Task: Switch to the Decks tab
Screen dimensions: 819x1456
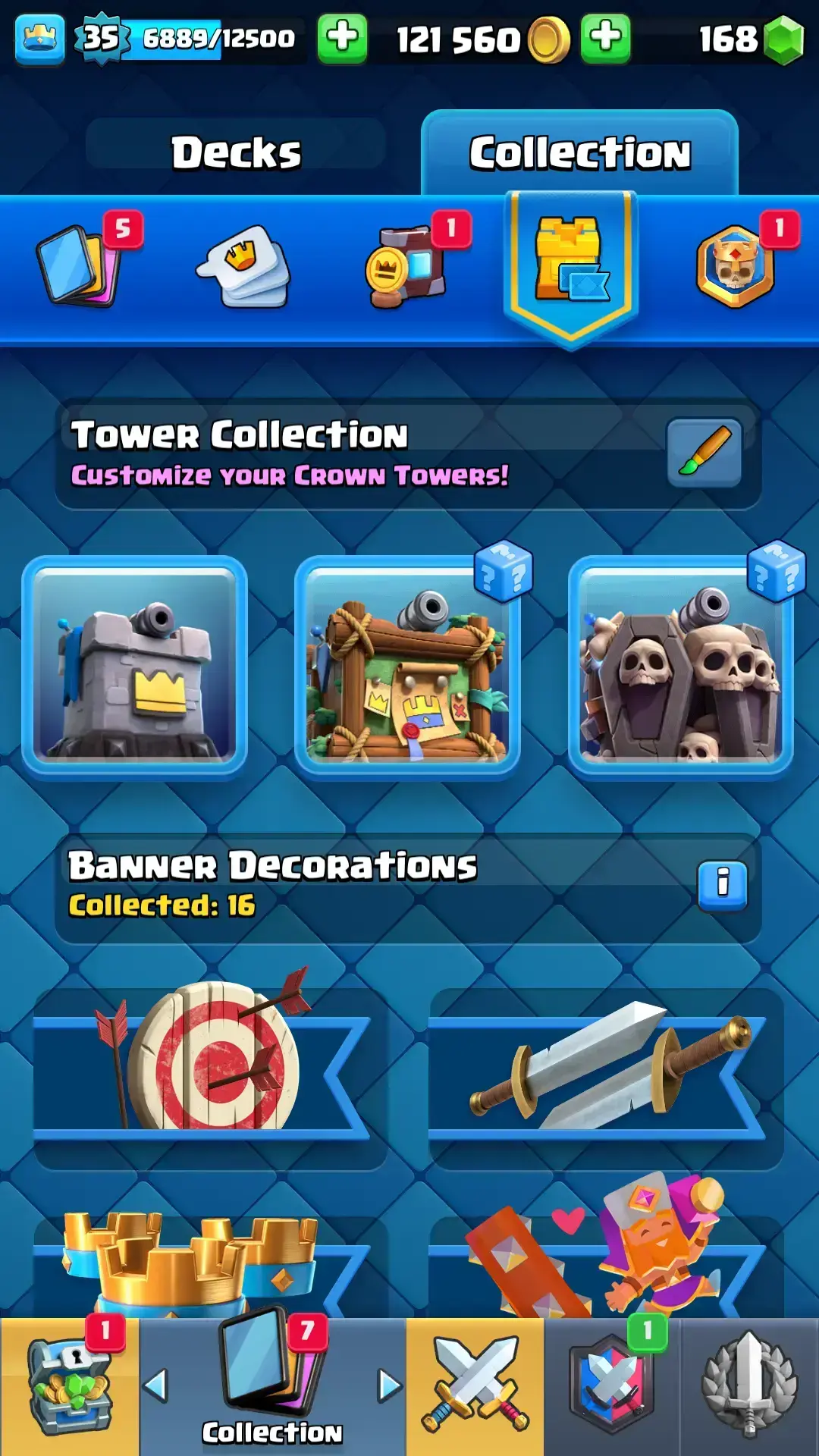Action: [x=236, y=152]
